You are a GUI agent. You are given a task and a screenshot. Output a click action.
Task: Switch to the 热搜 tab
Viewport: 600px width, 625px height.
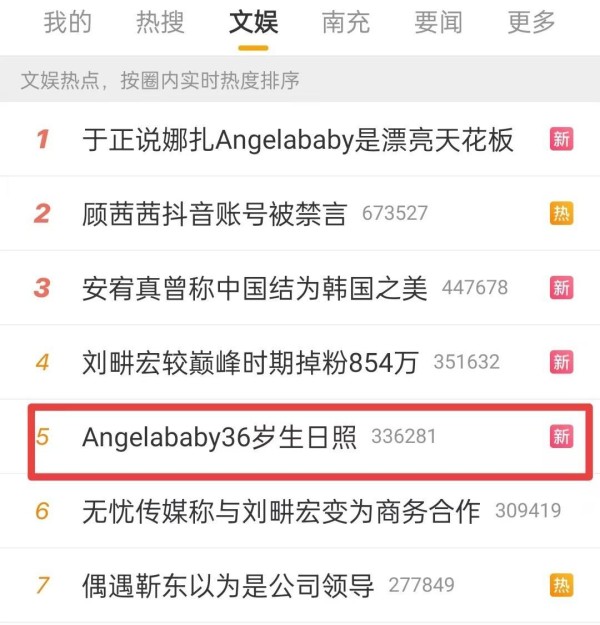[160, 22]
